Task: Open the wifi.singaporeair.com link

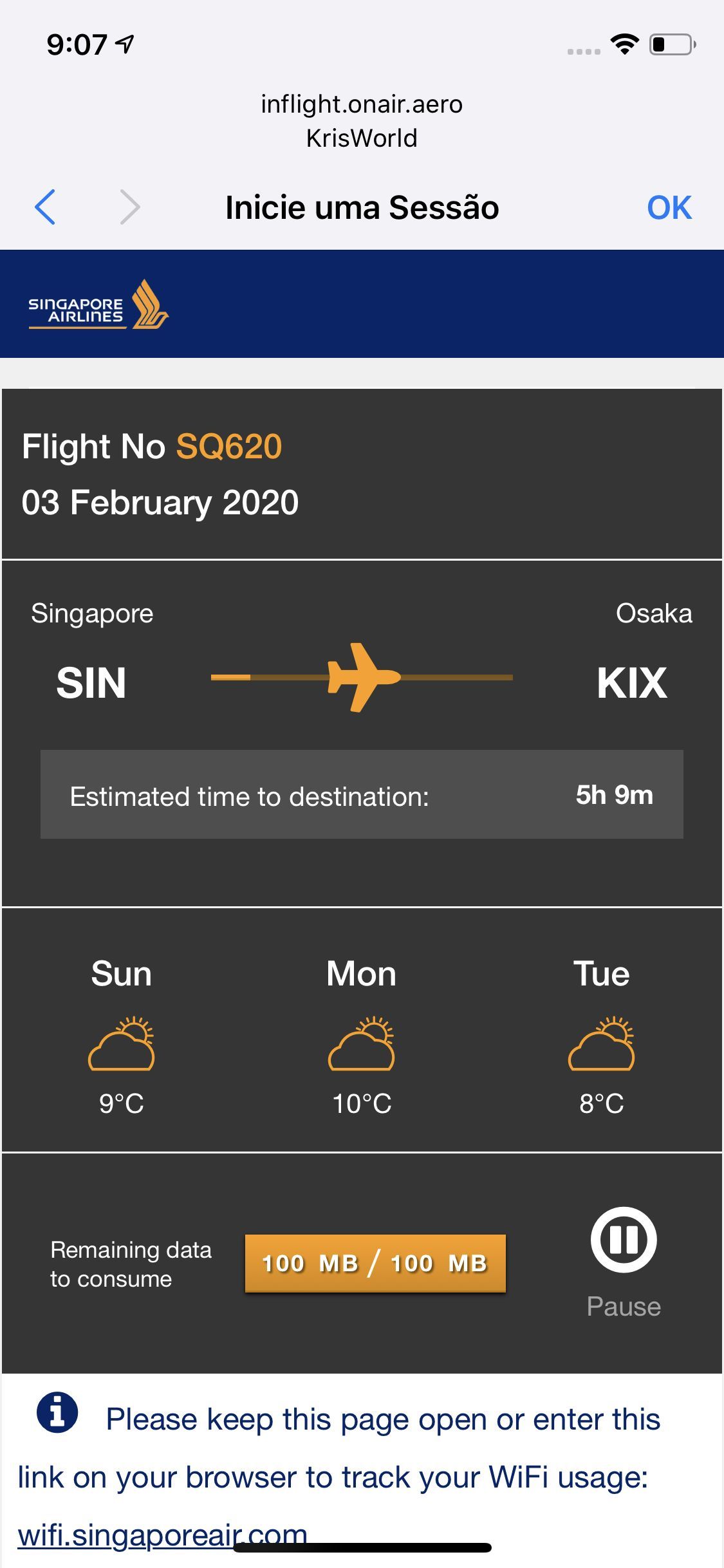Action: pyautogui.click(x=162, y=1536)
